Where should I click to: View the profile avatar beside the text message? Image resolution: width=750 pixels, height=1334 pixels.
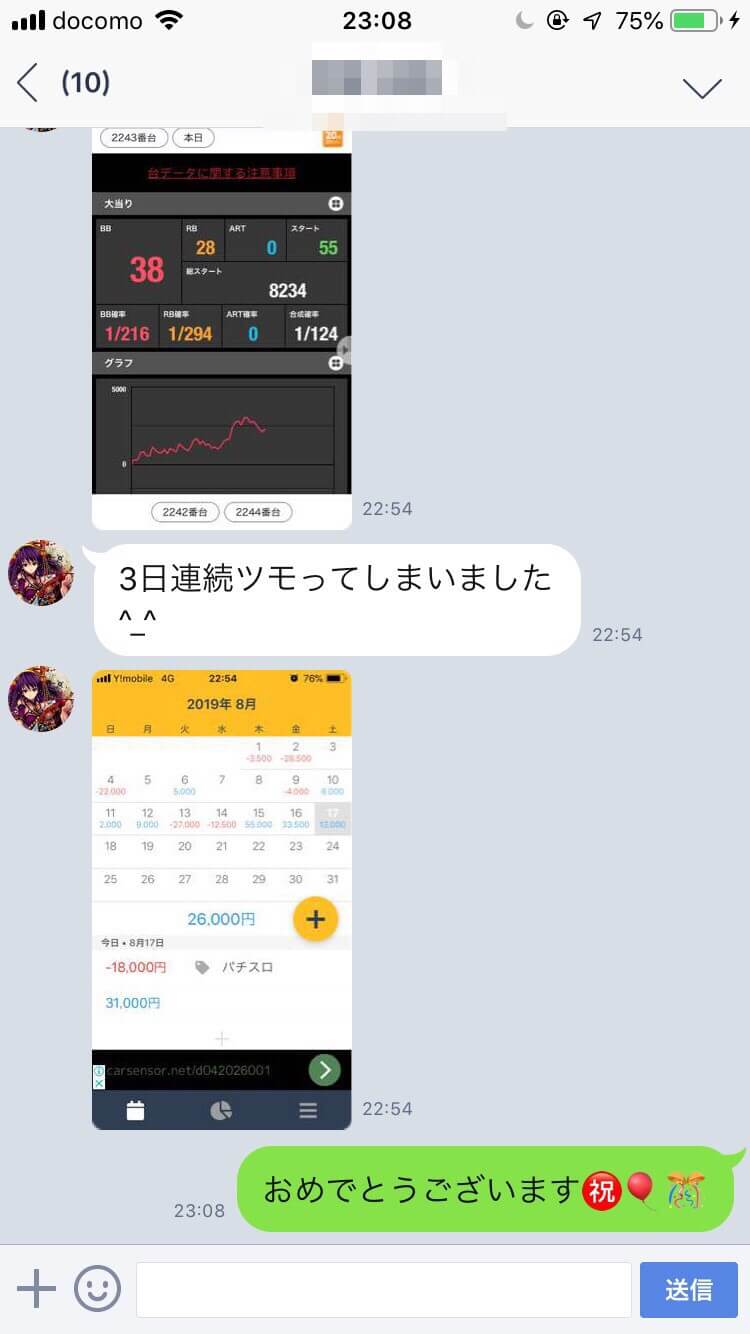coord(41,573)
